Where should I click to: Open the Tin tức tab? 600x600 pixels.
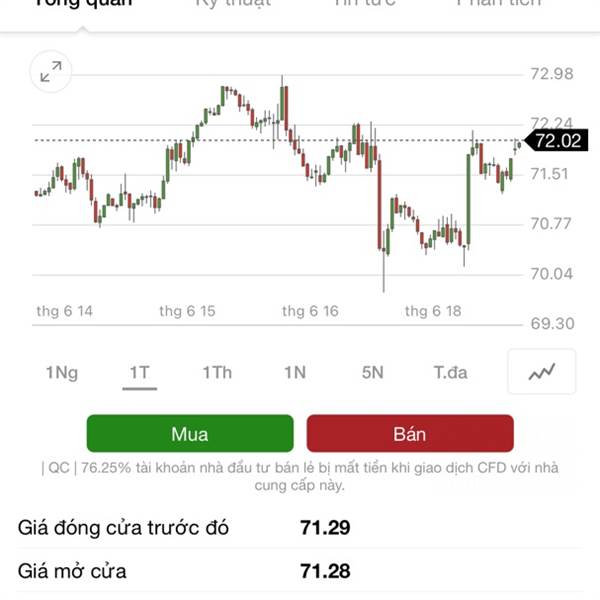[x=364, y=3]
